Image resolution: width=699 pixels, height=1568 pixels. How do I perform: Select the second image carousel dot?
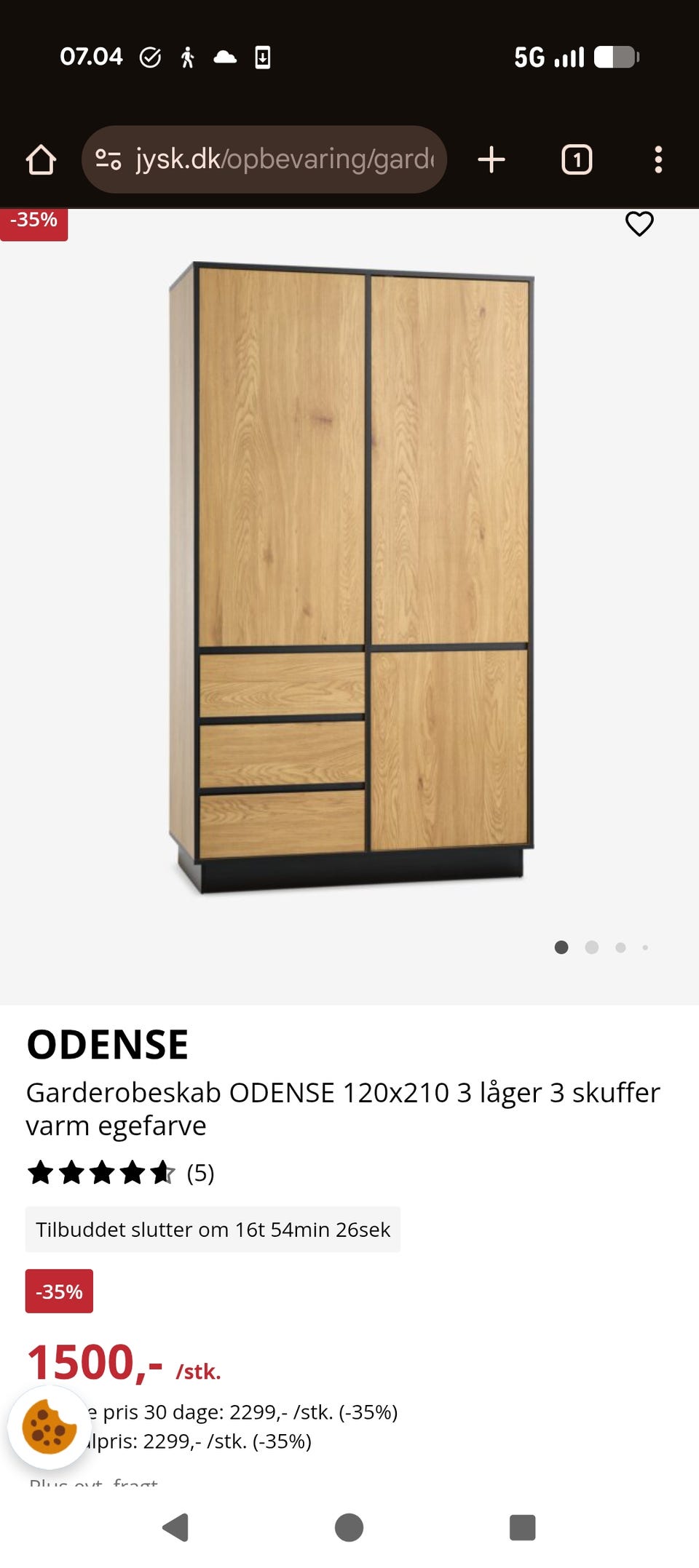tap(592, 947)
